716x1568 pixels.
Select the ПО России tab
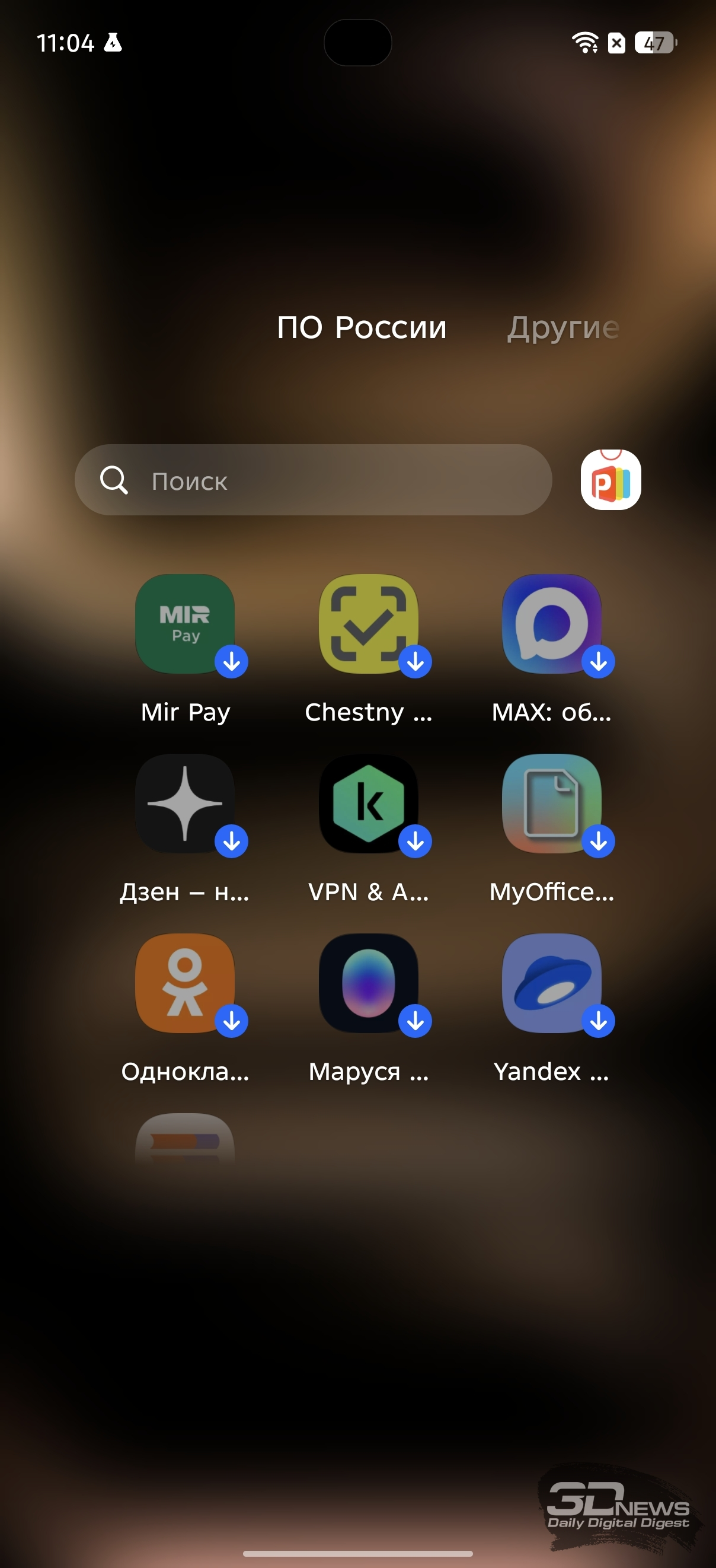click(x=362, y=328)
